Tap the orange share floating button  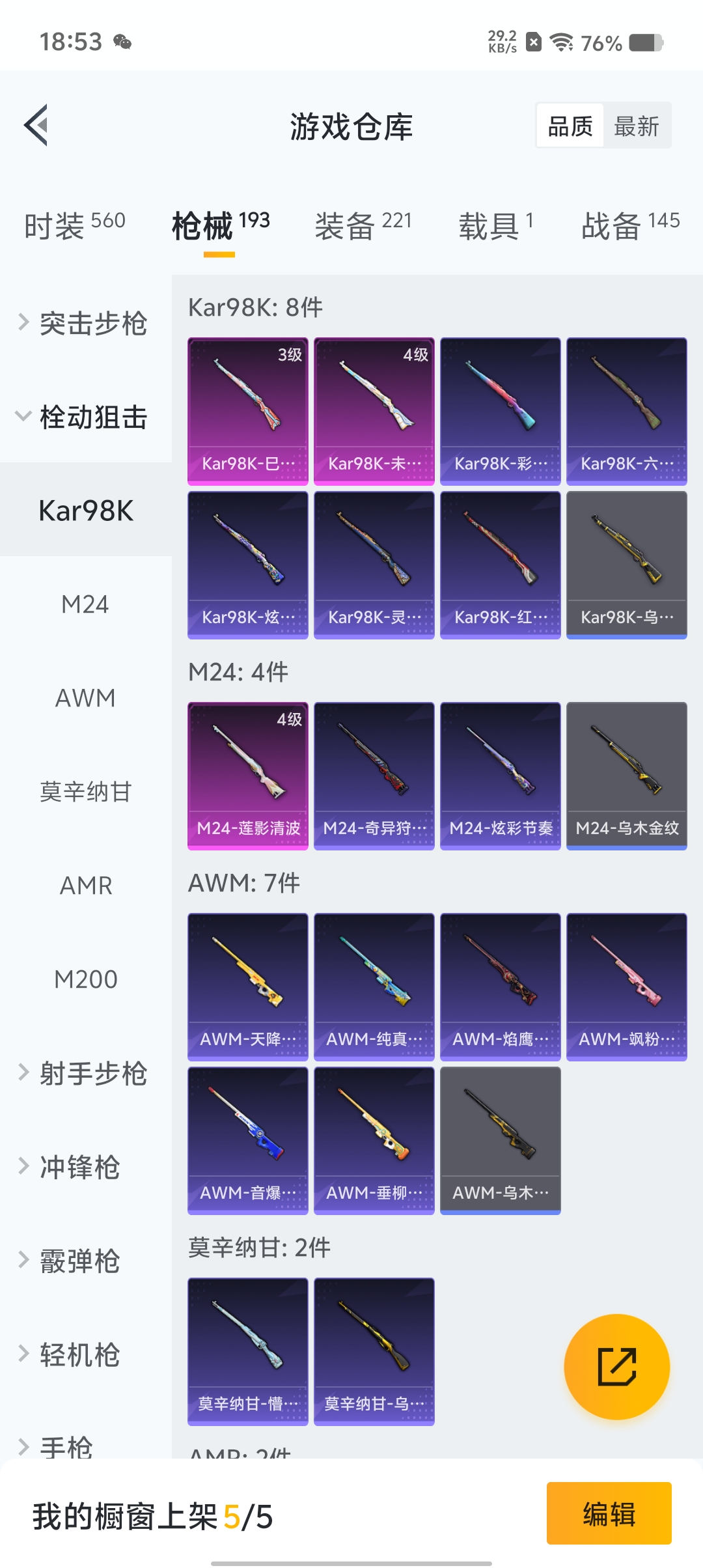click(x=616, y=1366)
